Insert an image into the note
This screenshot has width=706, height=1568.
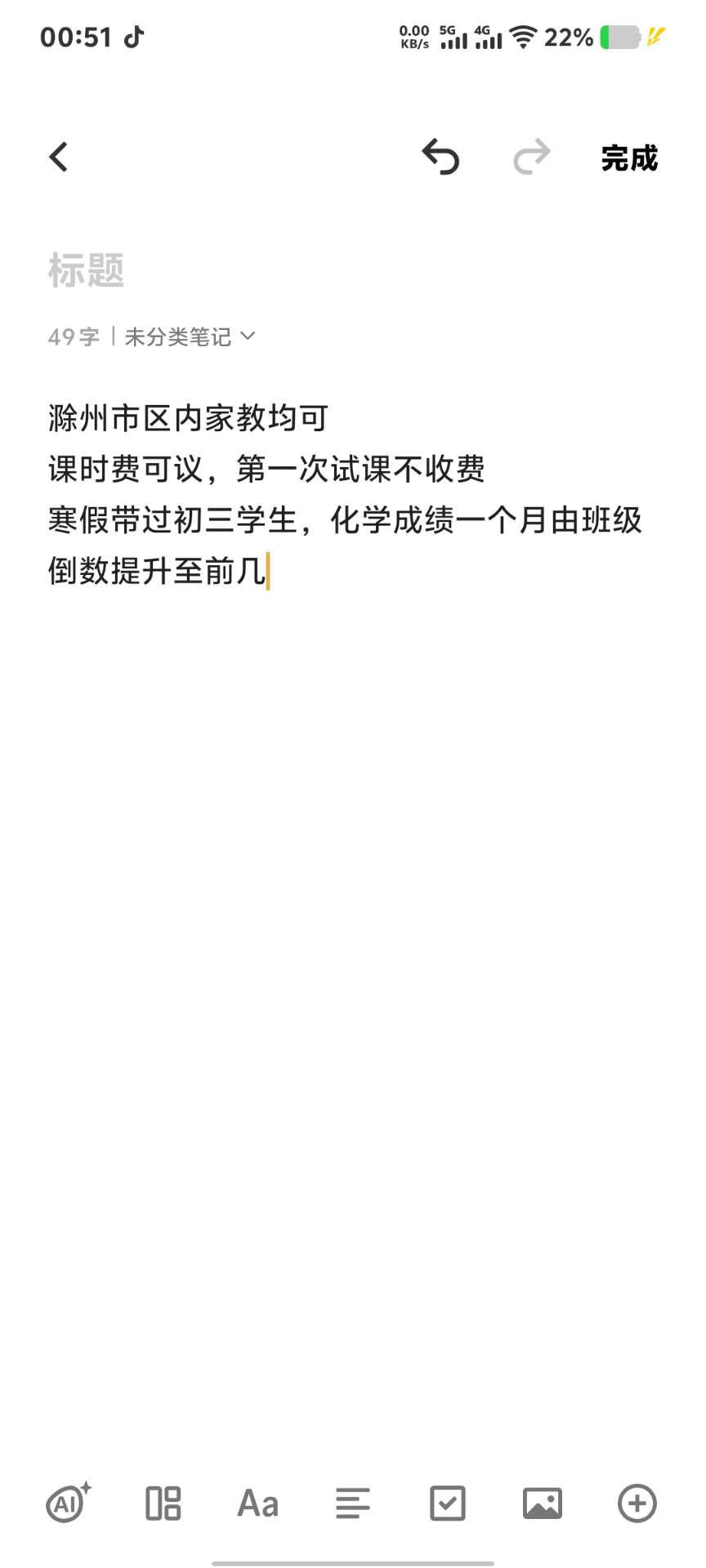[543, 1503]
